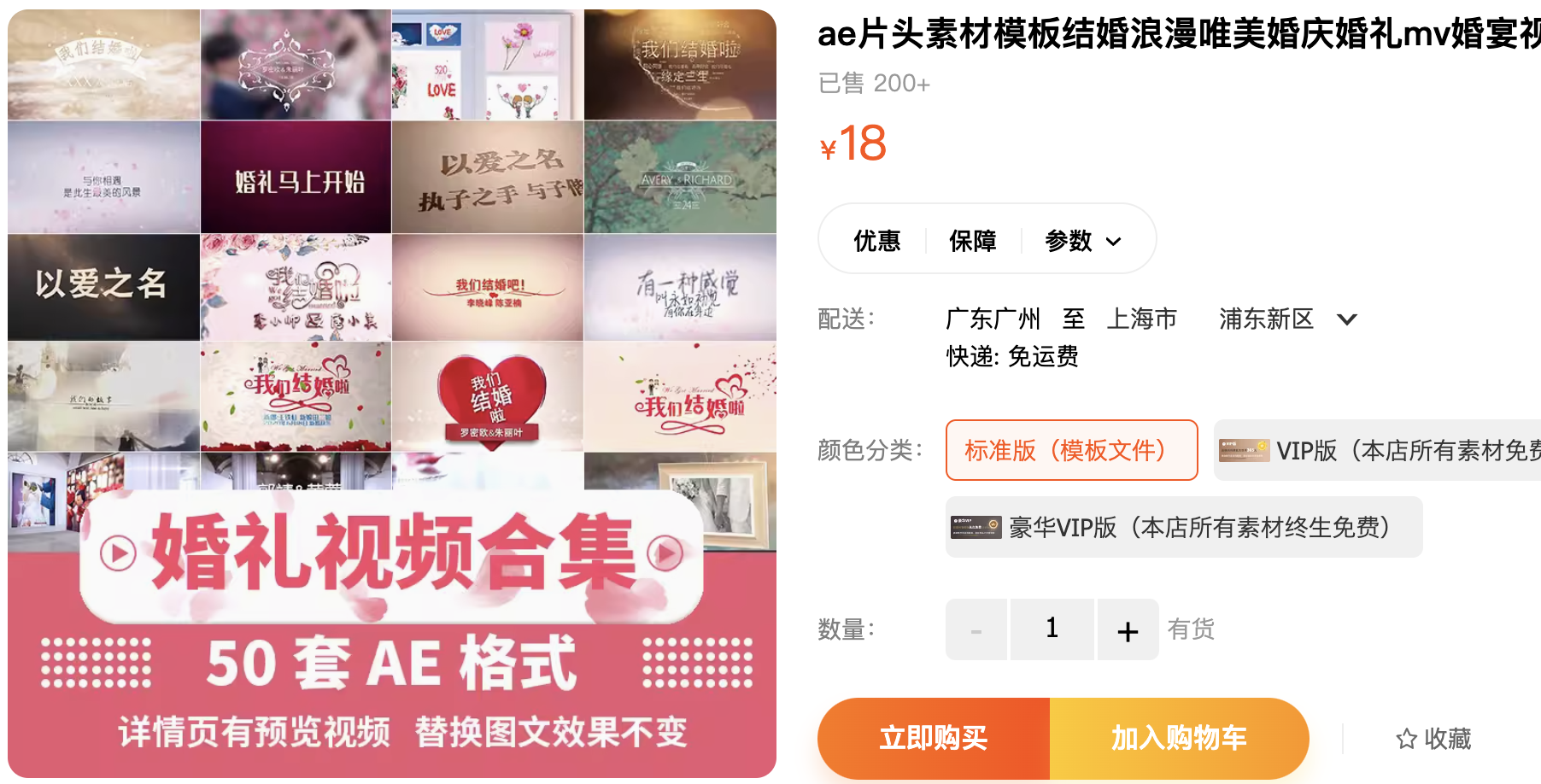This screenshot has width=1541, height=784.
Task: Increase quantity with the plus button
Action: pyautogui.click(x=1128, y=630)
